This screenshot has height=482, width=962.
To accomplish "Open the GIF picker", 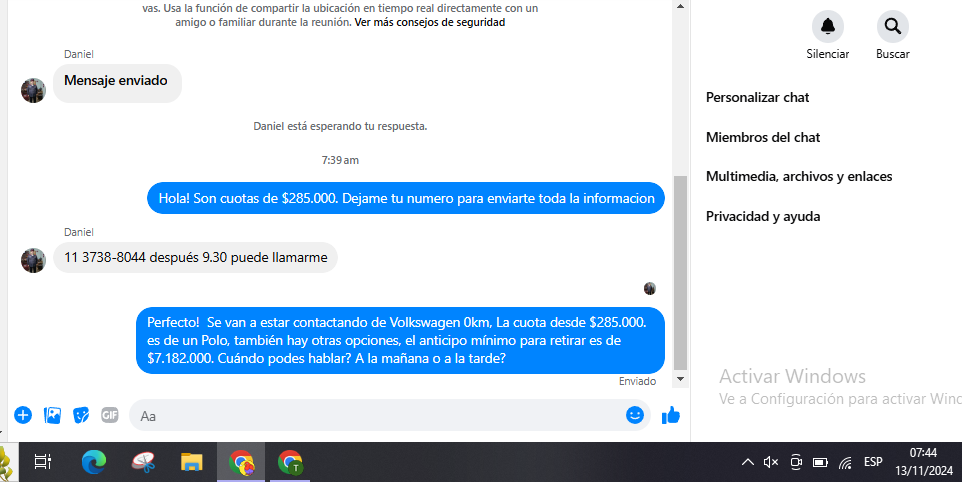I will point(110,415).
